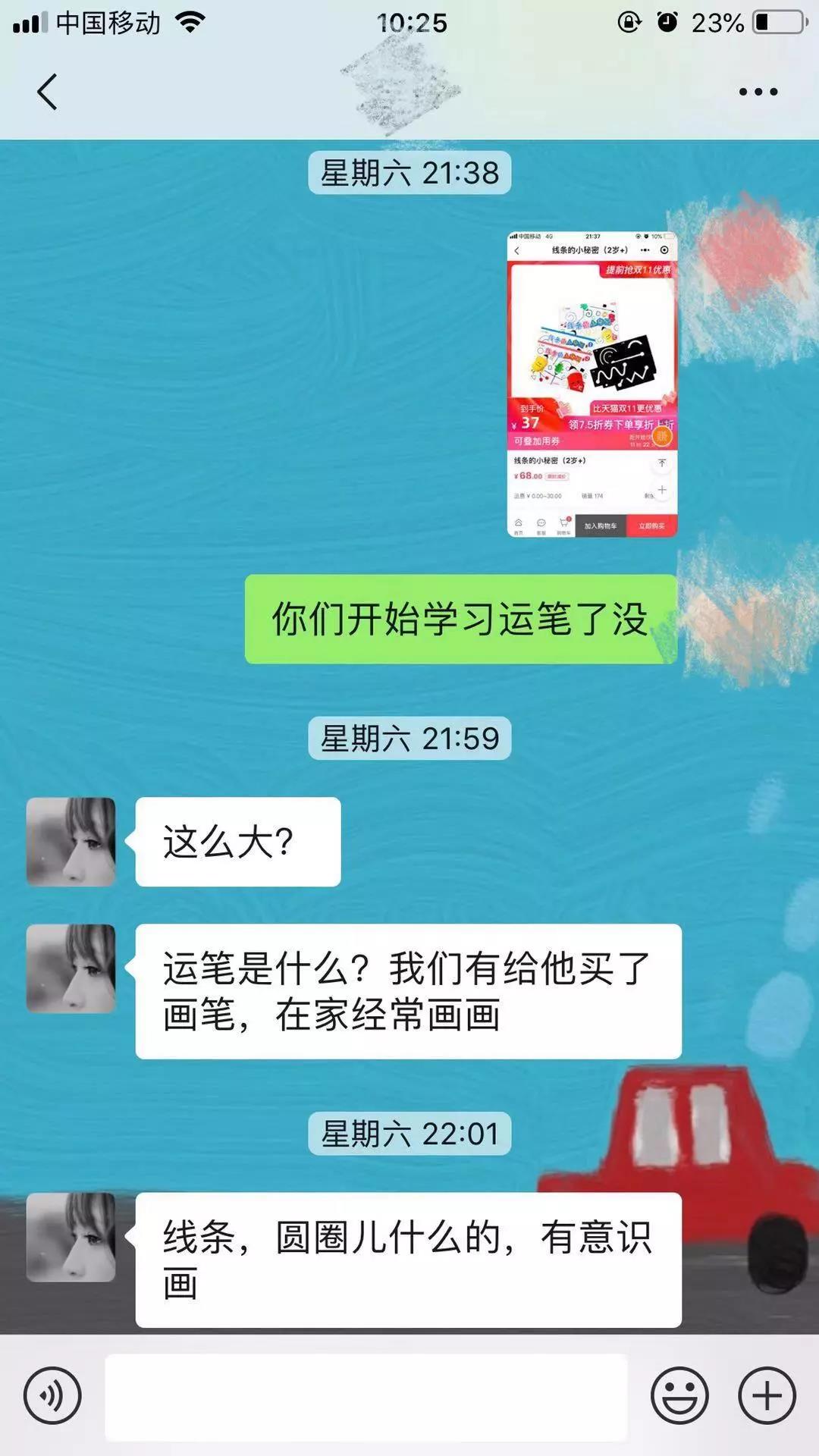
Task: Open the emoji sticker panel
Action: [x=679, y=1395]
